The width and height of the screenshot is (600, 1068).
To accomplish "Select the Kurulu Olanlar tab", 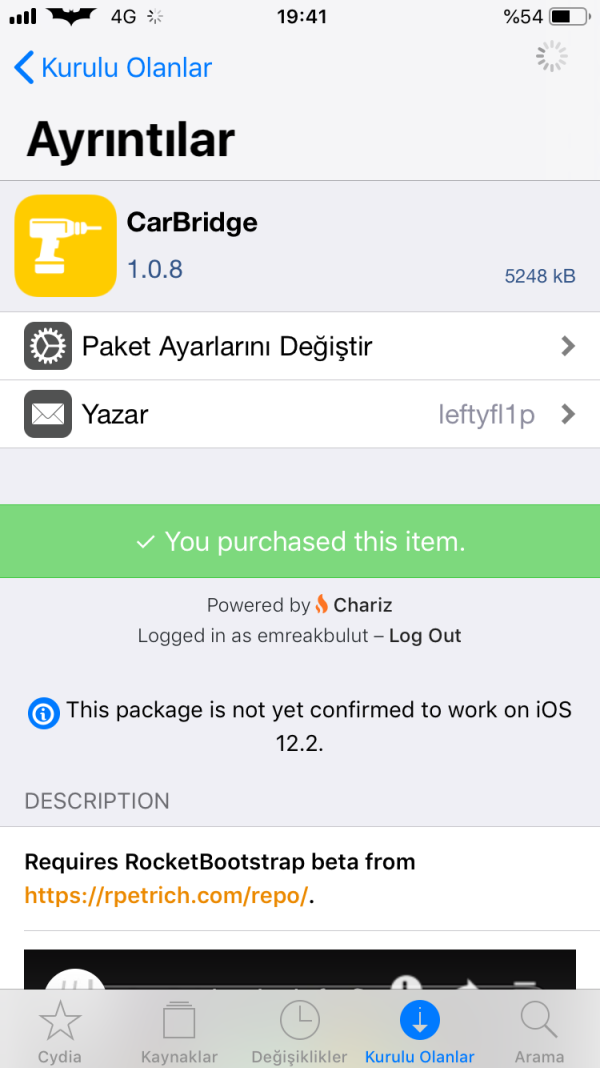I will click(x=419, y=1032).
